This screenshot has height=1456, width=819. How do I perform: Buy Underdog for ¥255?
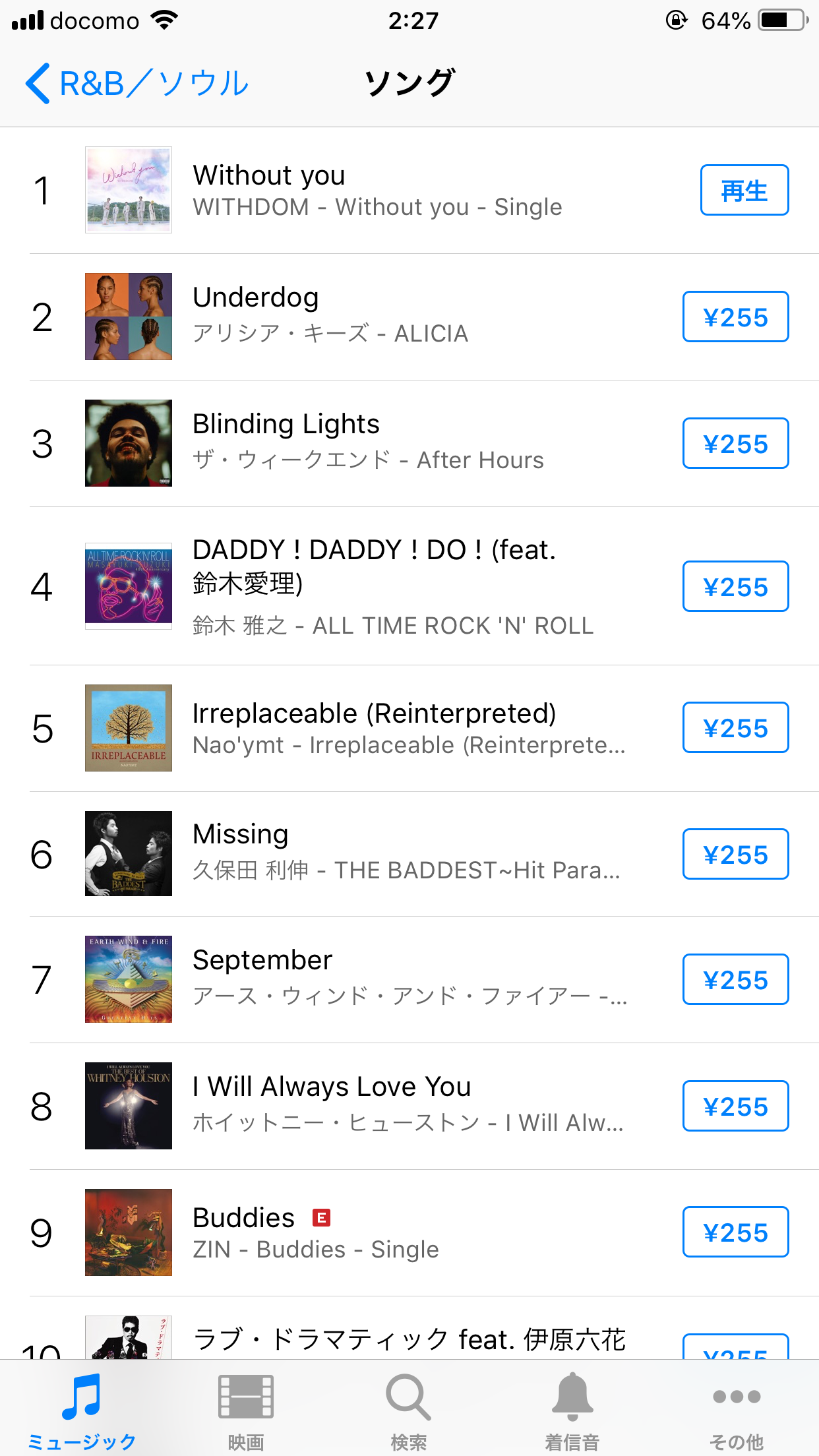click(x=735, y=316)
